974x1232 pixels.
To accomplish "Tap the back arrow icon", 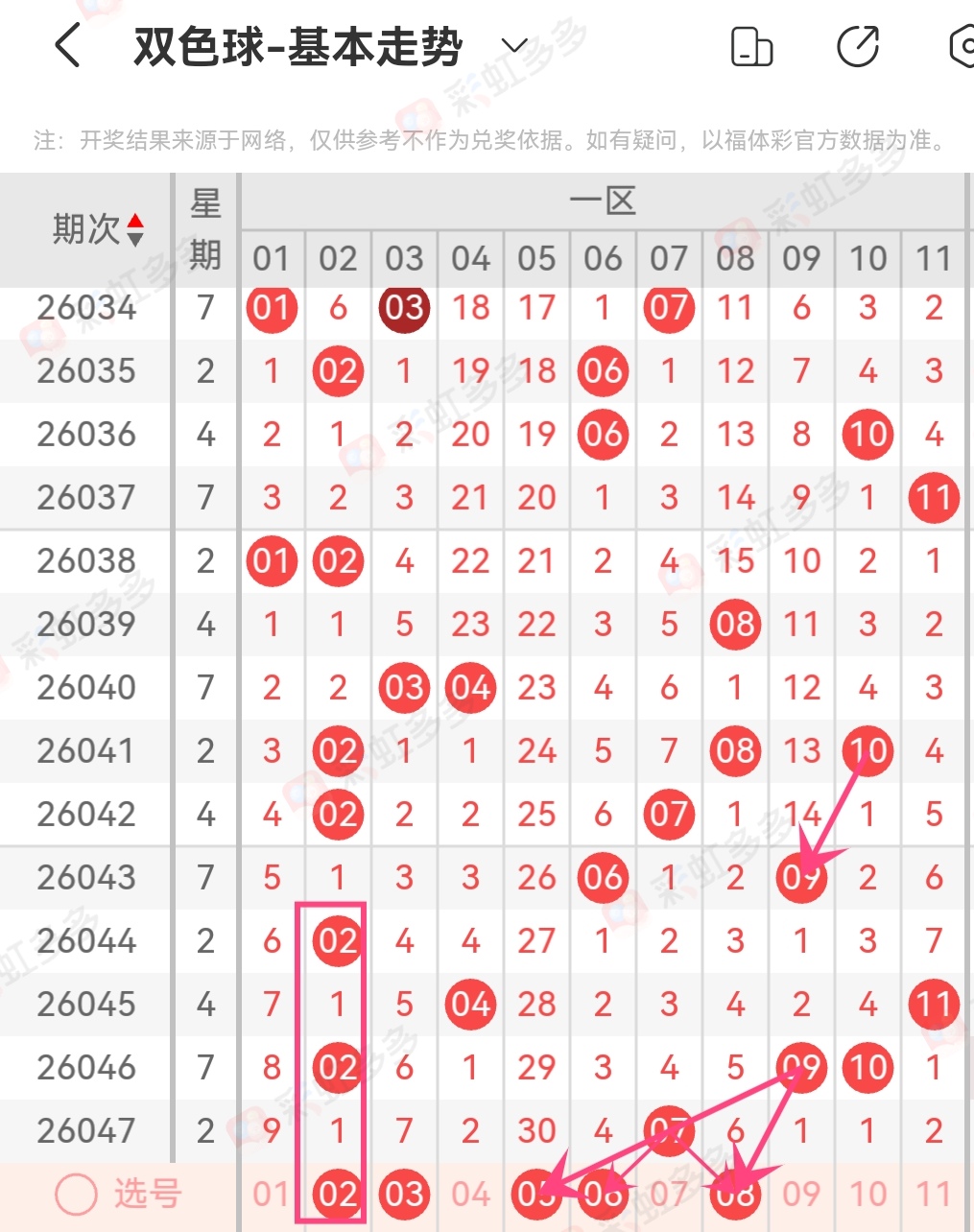I will coord(67,44).
